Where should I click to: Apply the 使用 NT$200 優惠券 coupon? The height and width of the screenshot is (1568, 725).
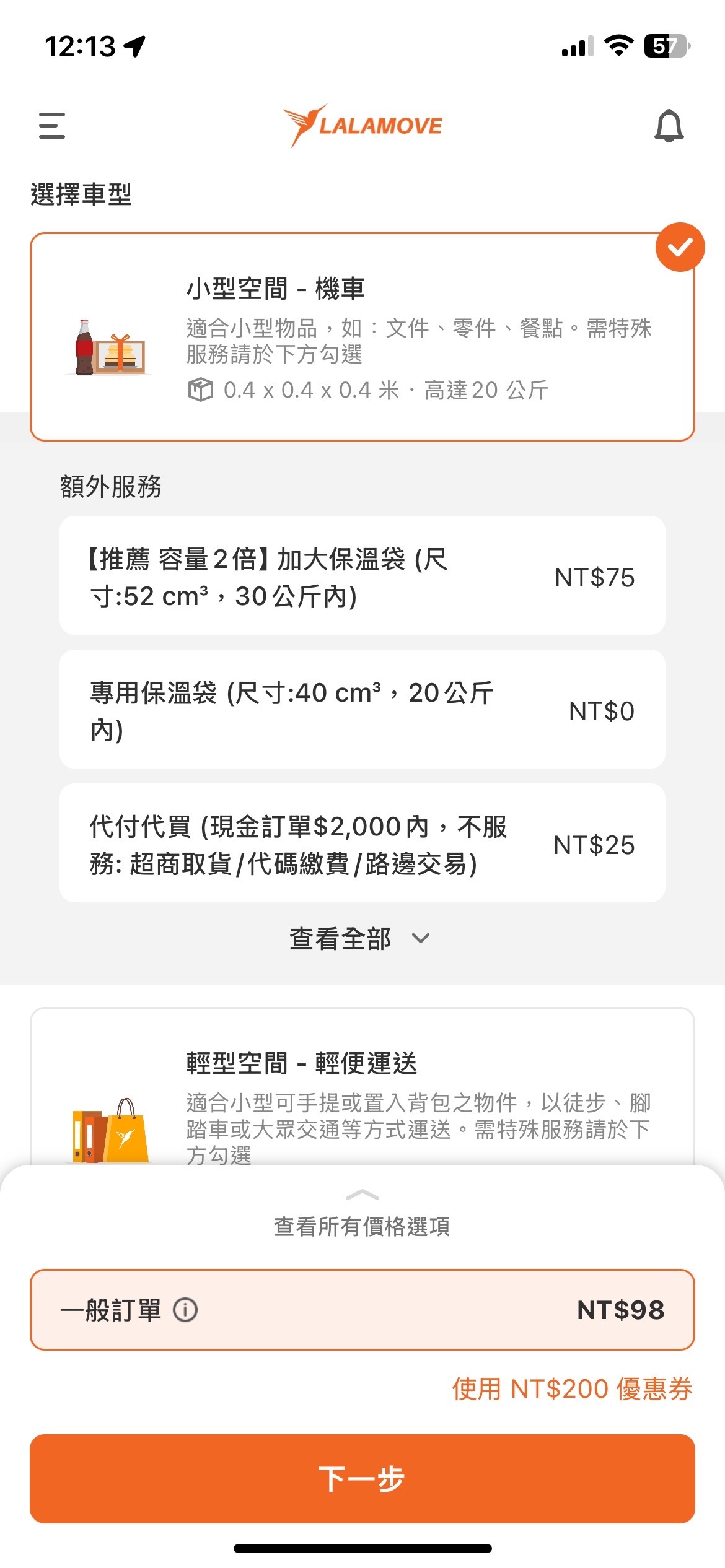click(571, 1389)
